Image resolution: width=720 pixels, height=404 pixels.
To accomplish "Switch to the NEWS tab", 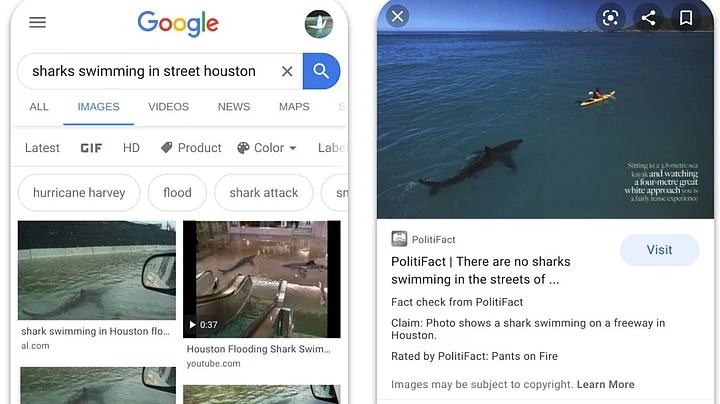I will [234, 107].
